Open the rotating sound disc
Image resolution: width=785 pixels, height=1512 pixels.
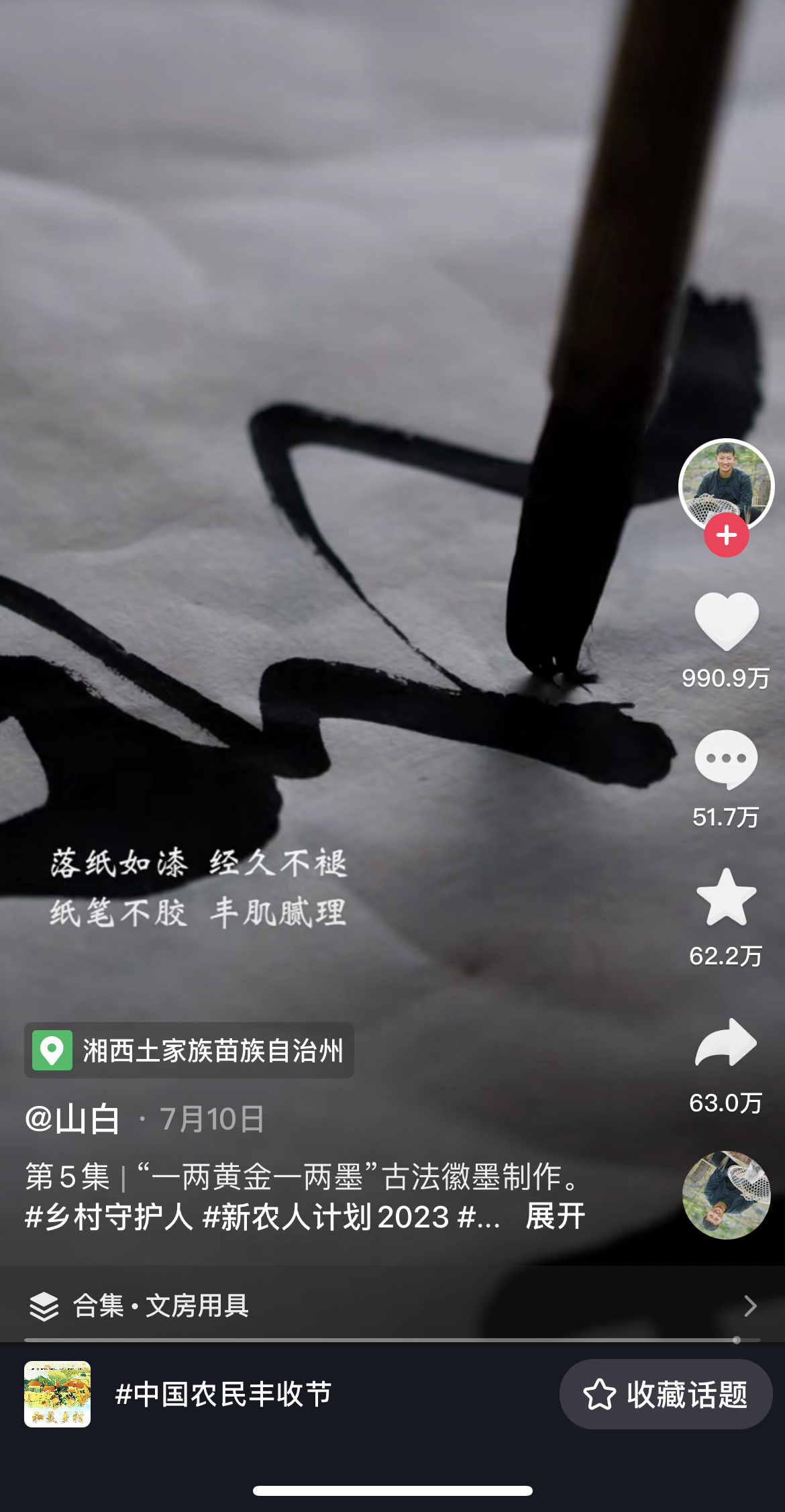click(726, 1195)
